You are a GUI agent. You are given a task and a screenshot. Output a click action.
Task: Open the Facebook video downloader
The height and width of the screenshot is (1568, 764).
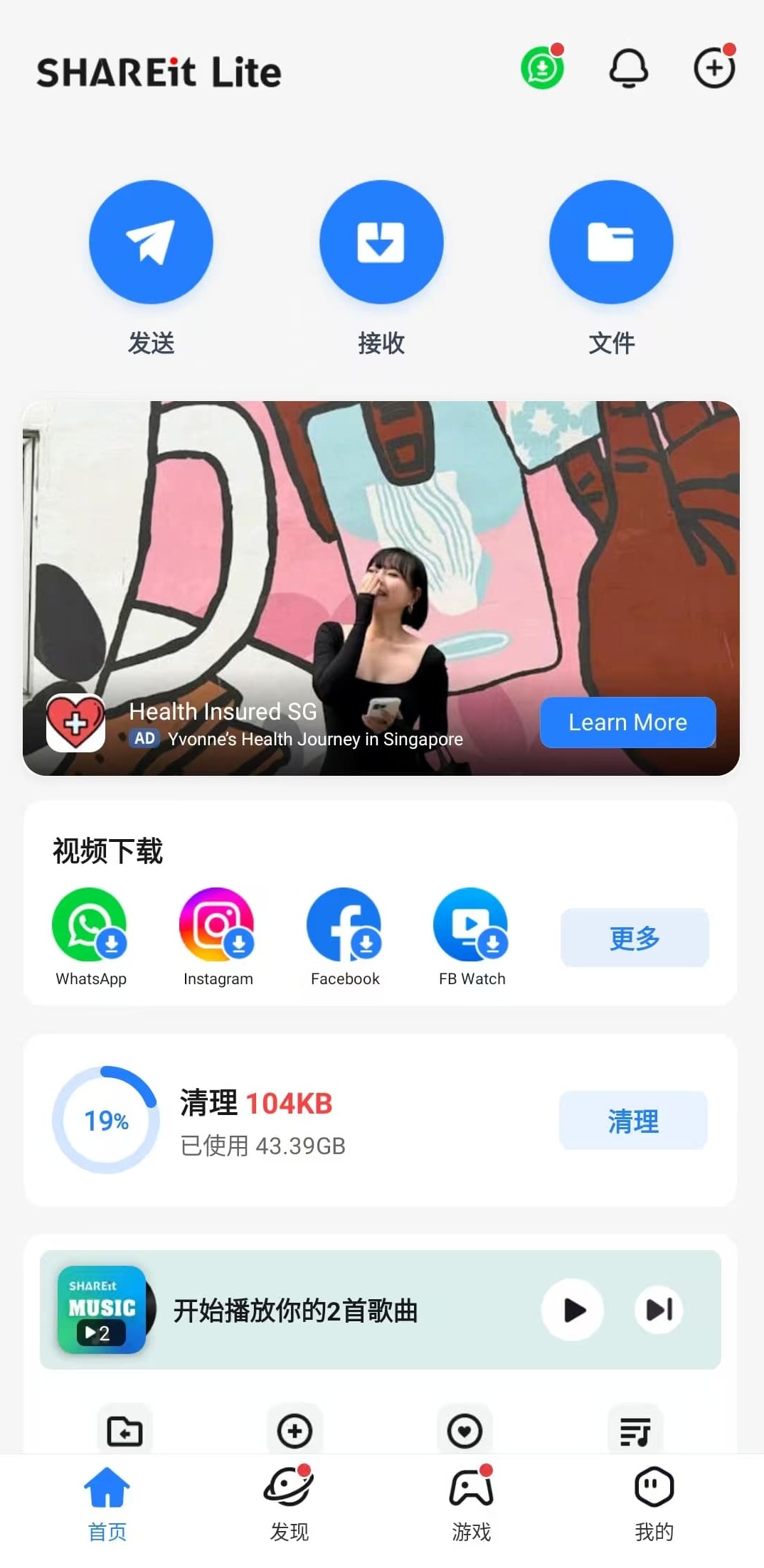(344, 924)
